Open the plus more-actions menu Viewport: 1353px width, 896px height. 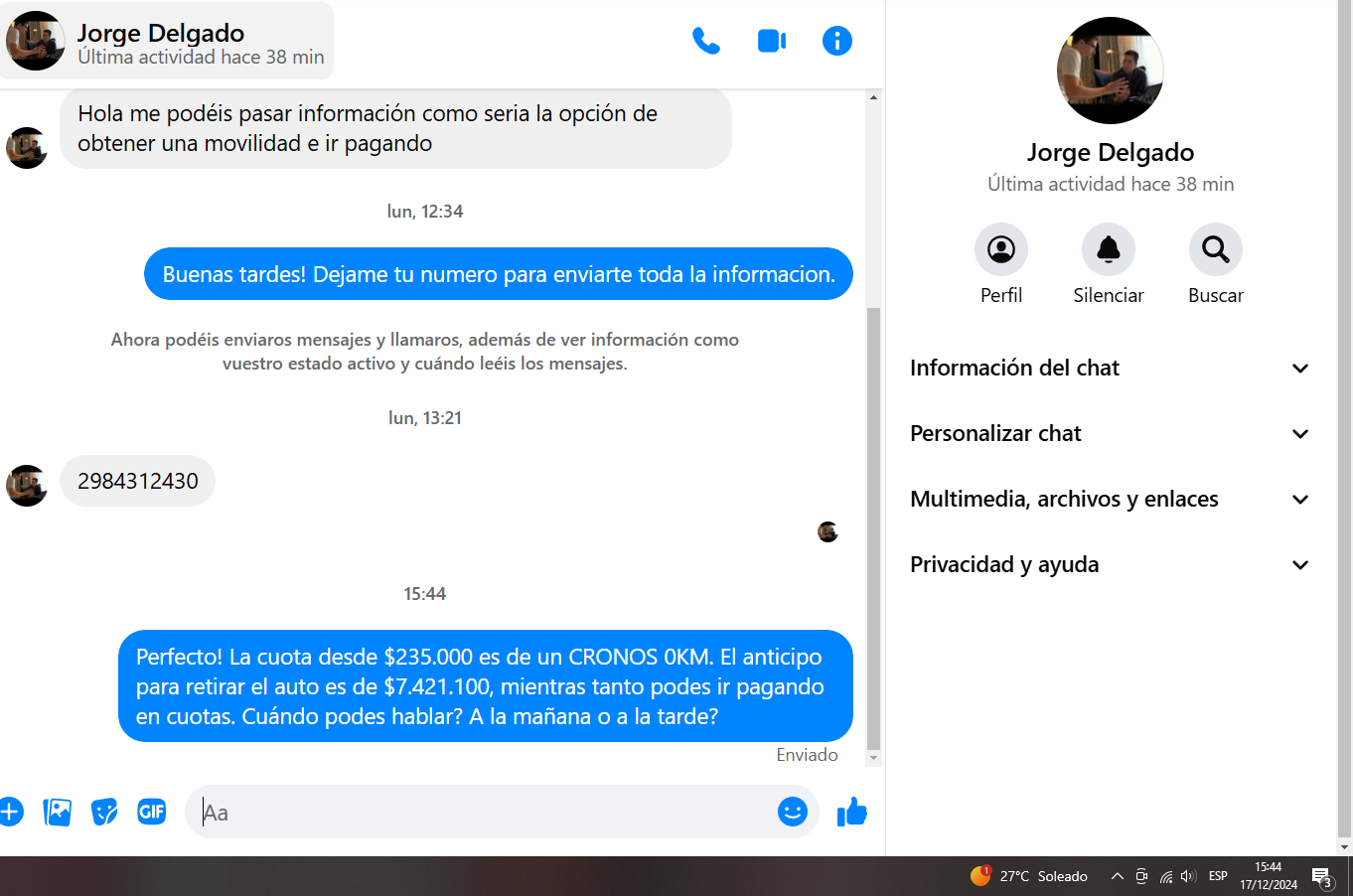tap(10, 812)
